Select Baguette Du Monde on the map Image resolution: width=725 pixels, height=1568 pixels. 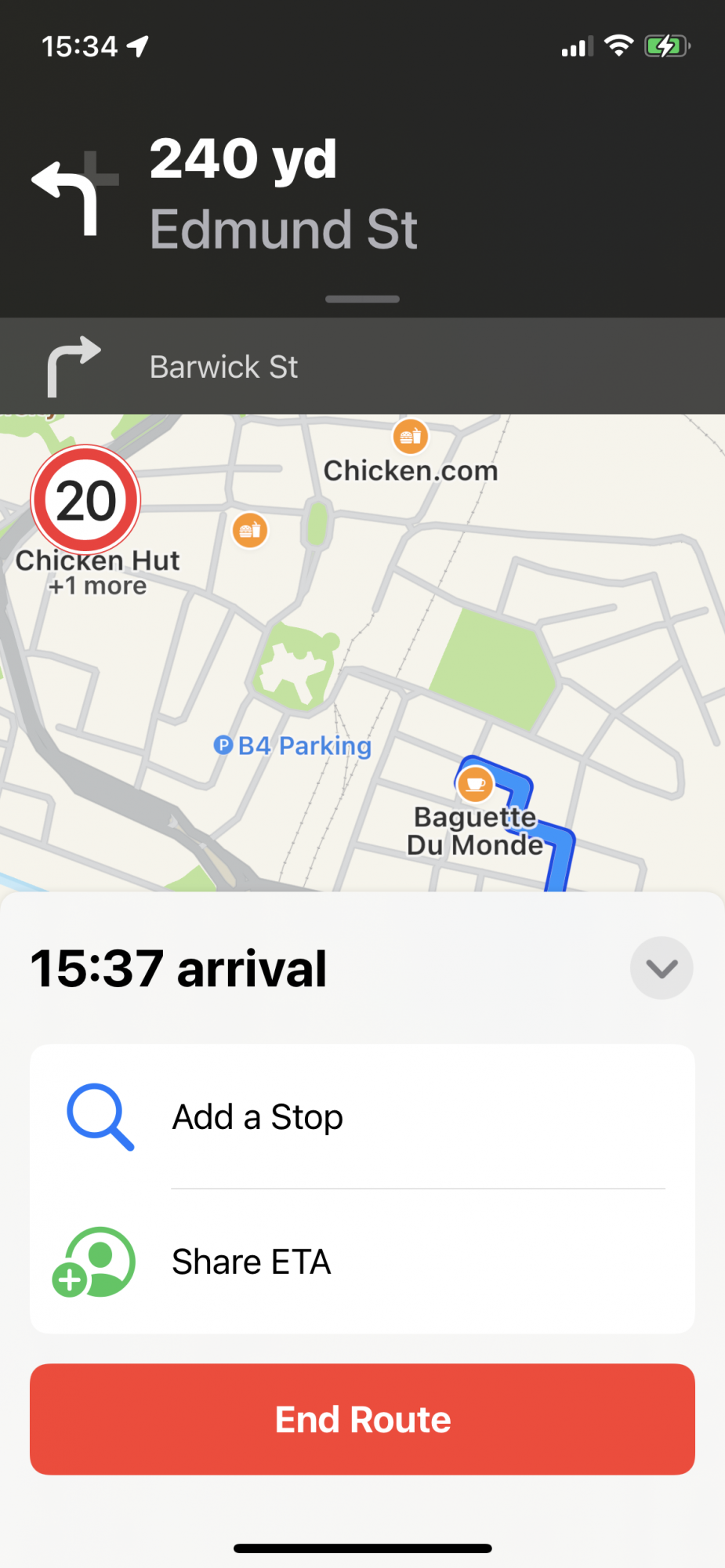[475, 785]
